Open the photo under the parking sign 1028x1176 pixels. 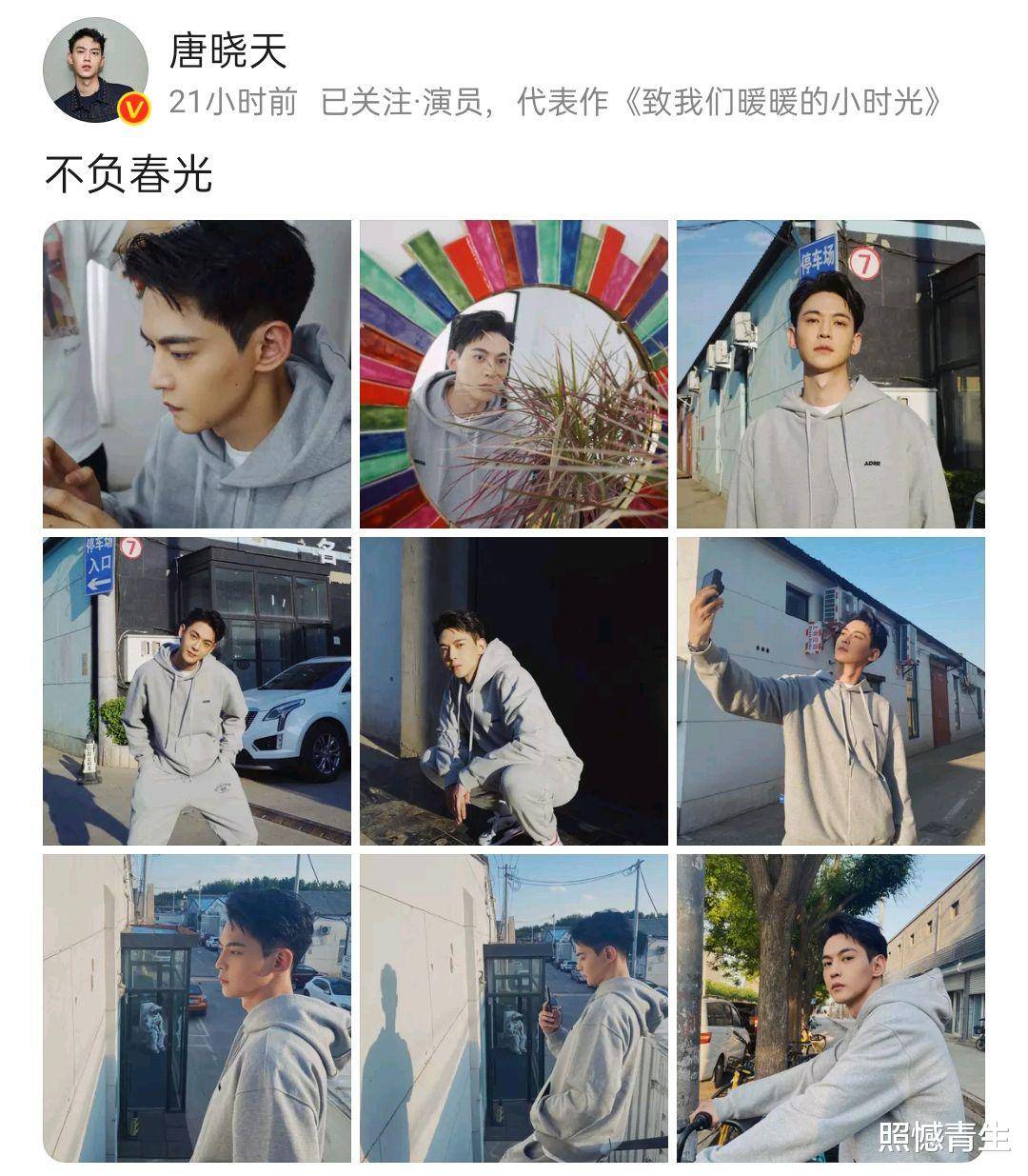tap(830, 374)
